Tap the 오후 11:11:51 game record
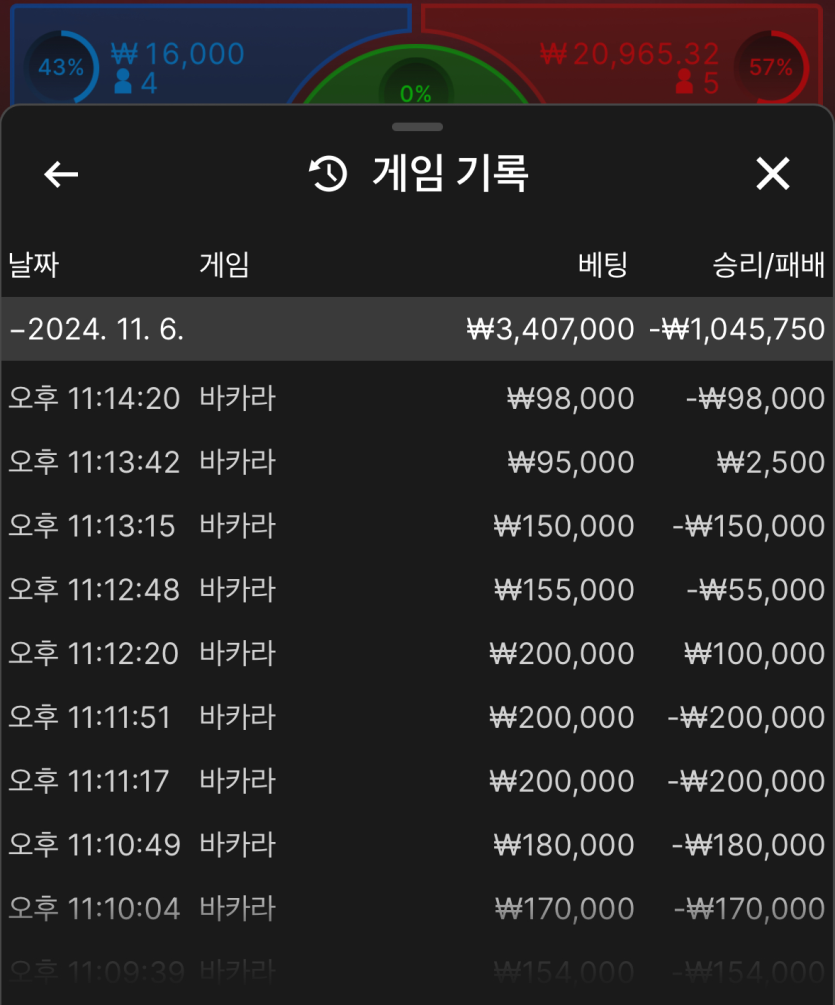 pos(416,717)
